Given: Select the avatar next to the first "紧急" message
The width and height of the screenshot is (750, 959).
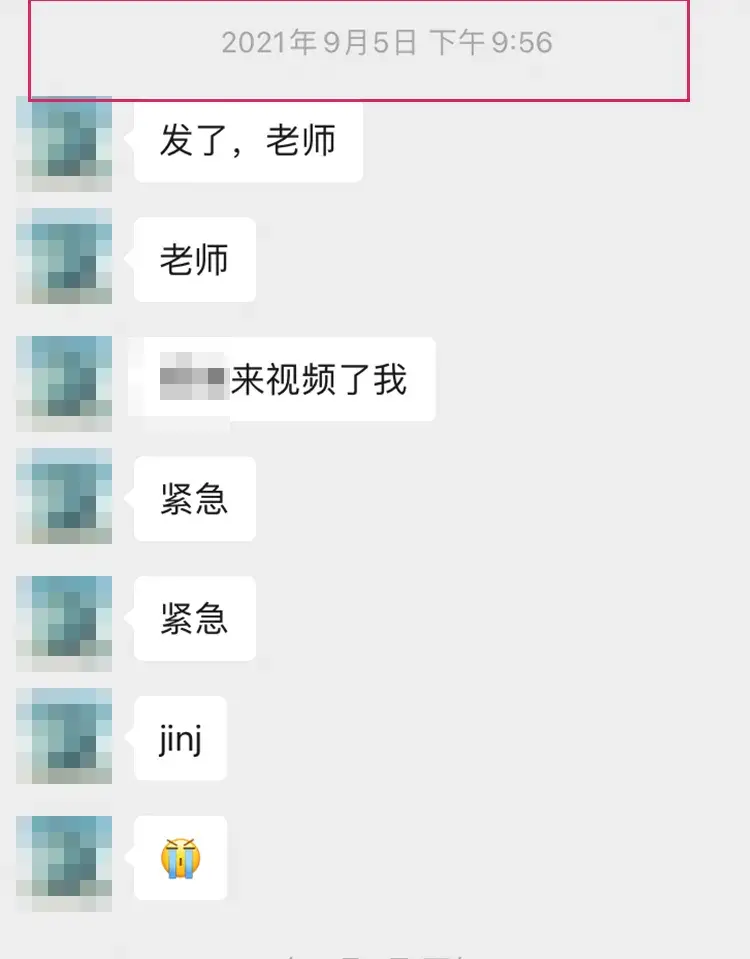Looking at the screenshot, I should tap(63, 498).
